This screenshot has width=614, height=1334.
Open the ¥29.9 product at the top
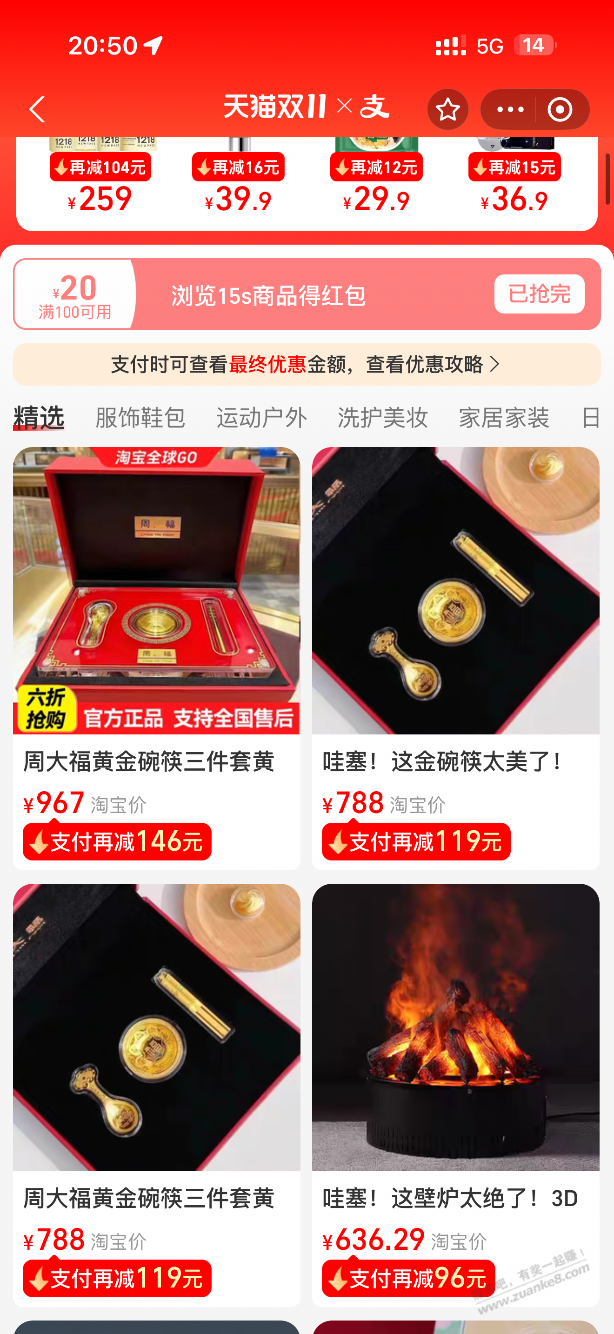377,186
